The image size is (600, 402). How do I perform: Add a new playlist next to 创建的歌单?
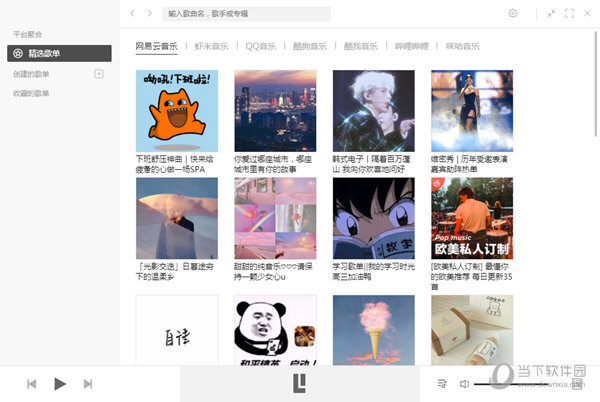98,74
